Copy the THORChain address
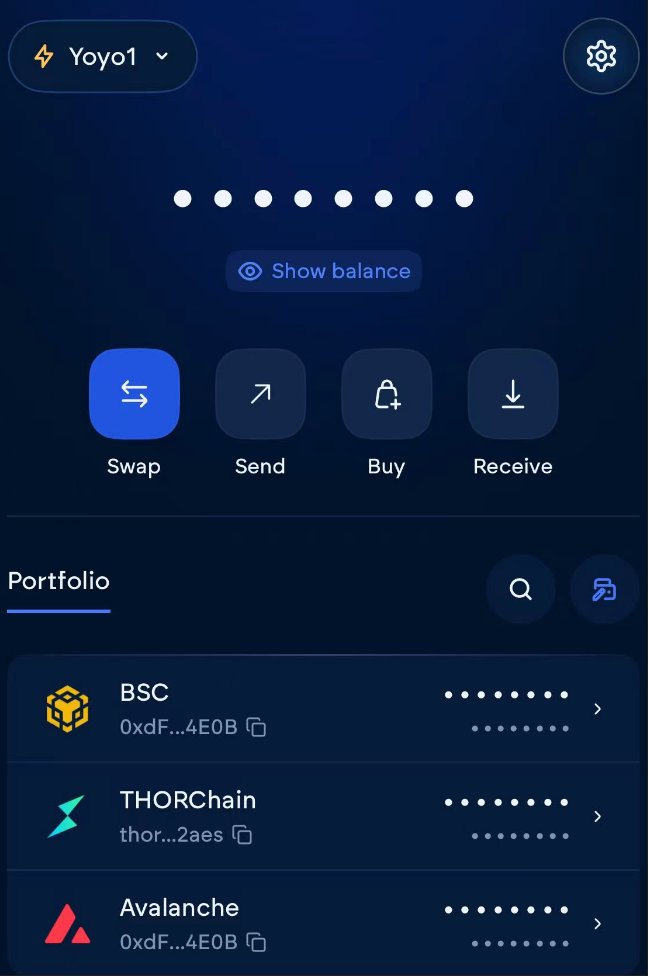 [242, 834]
